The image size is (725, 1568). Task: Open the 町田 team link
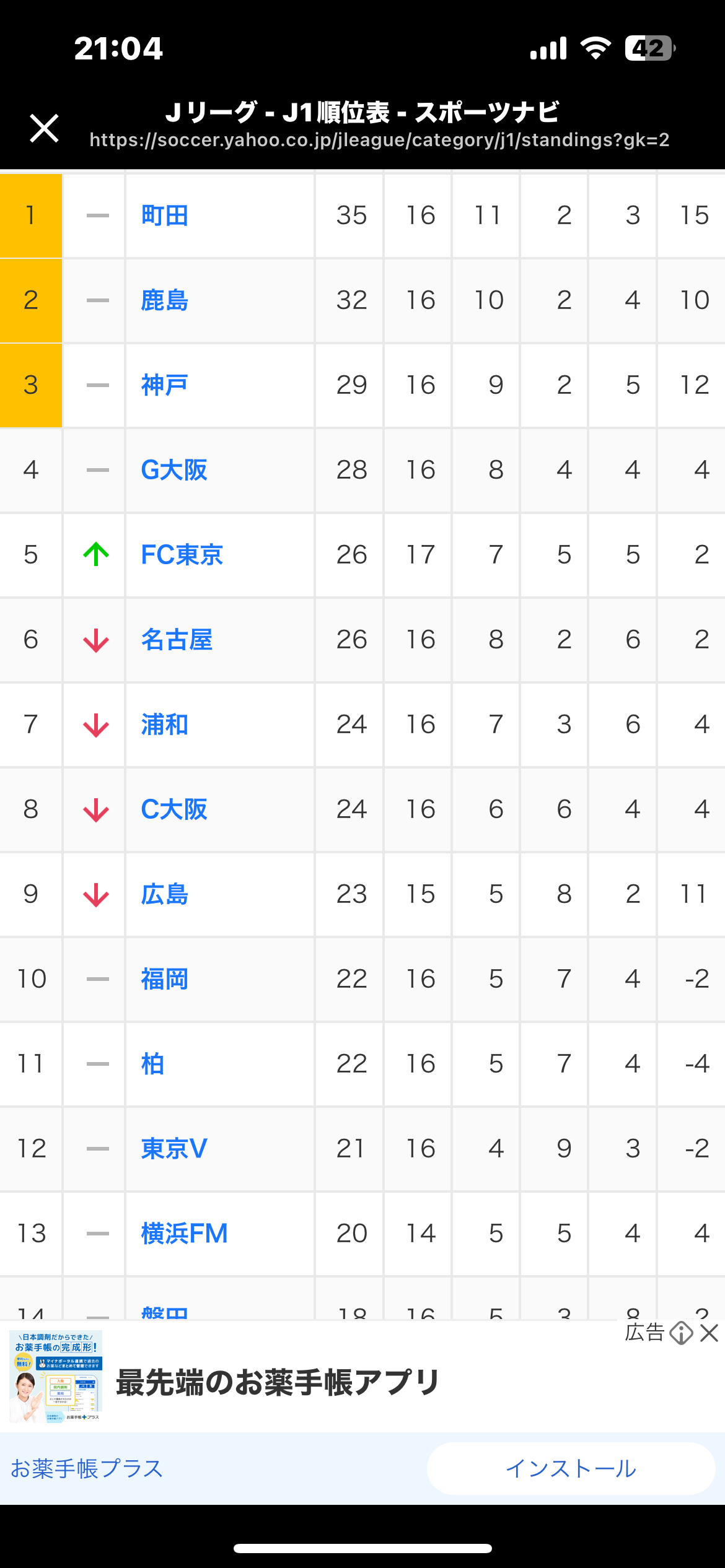pyautogui.click(x=165, y=216)
